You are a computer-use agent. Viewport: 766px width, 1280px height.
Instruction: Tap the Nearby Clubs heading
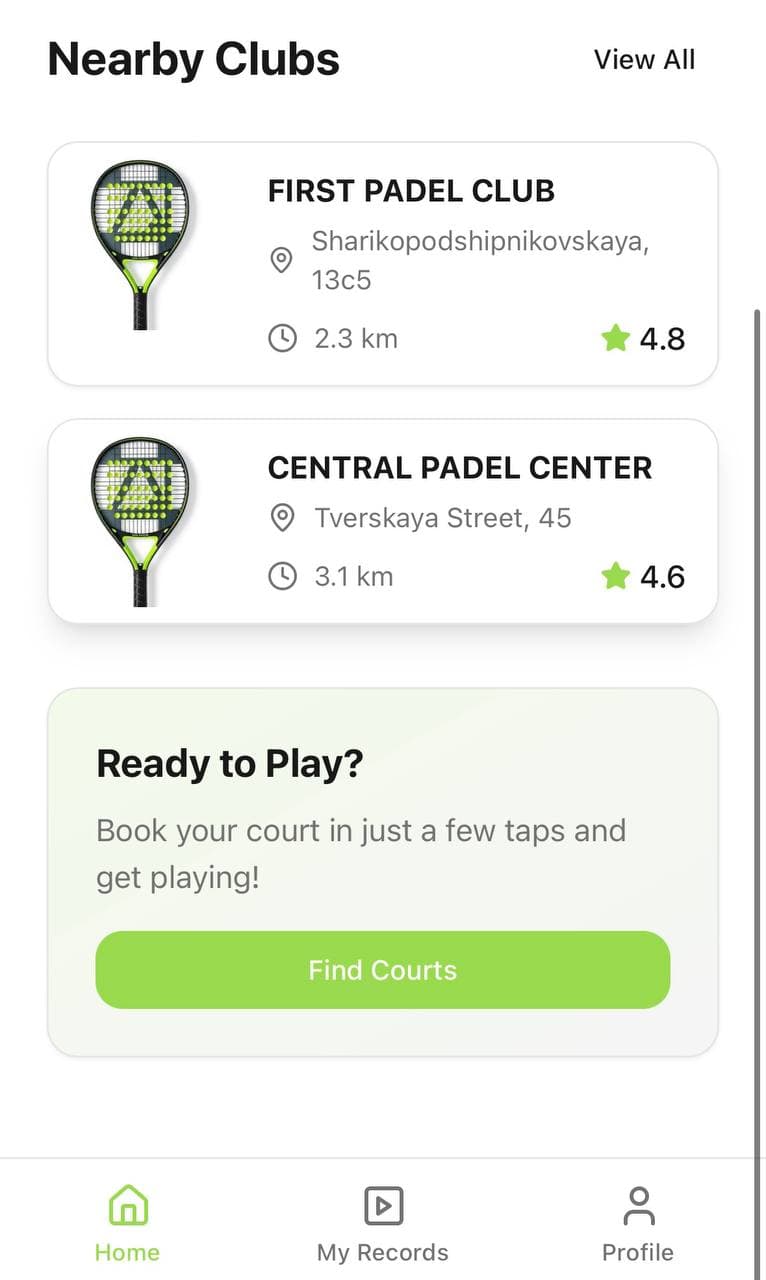pos(193,58)
